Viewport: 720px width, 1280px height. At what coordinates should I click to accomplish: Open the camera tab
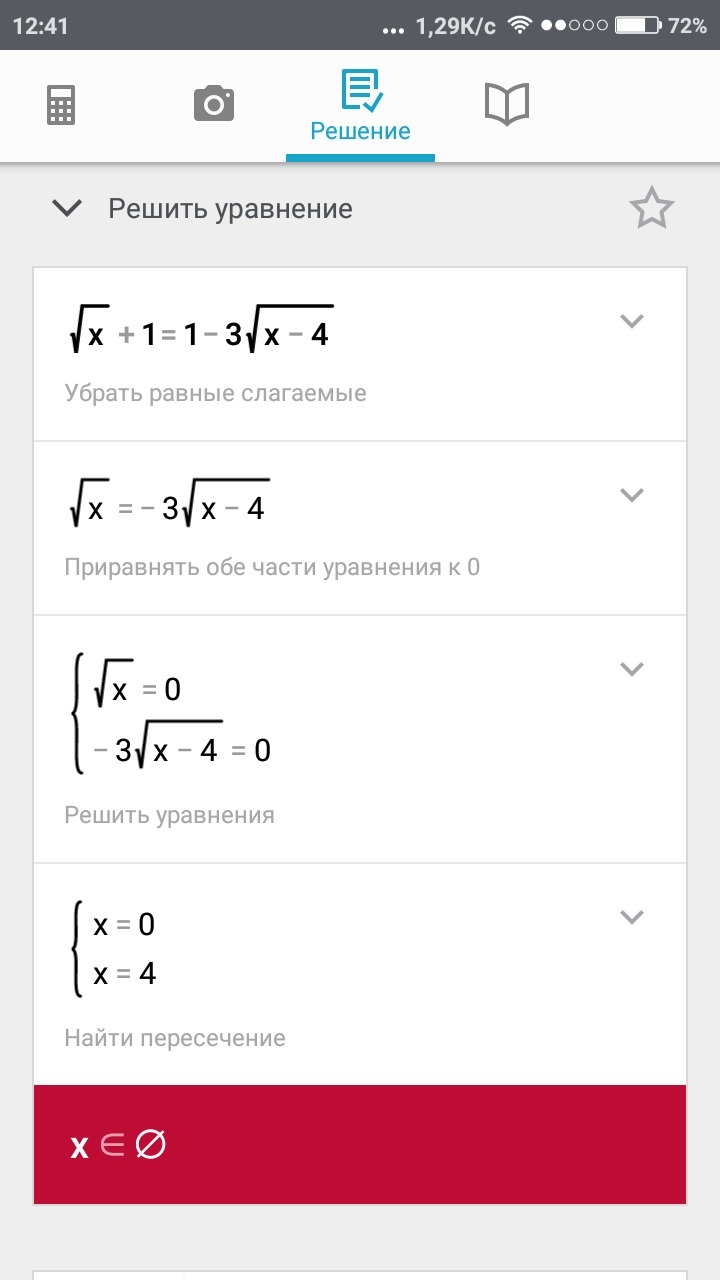[213, 104]
